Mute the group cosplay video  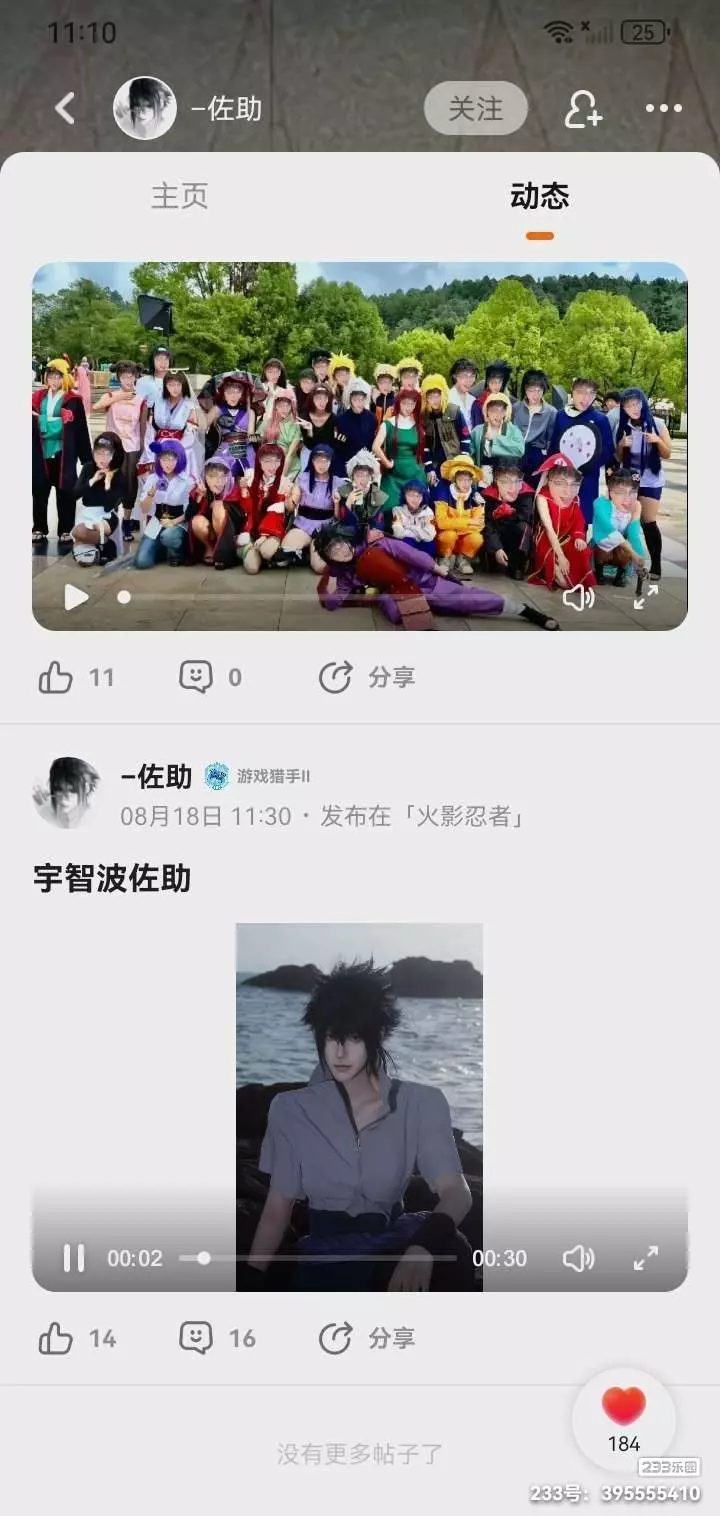click(578, 597)
